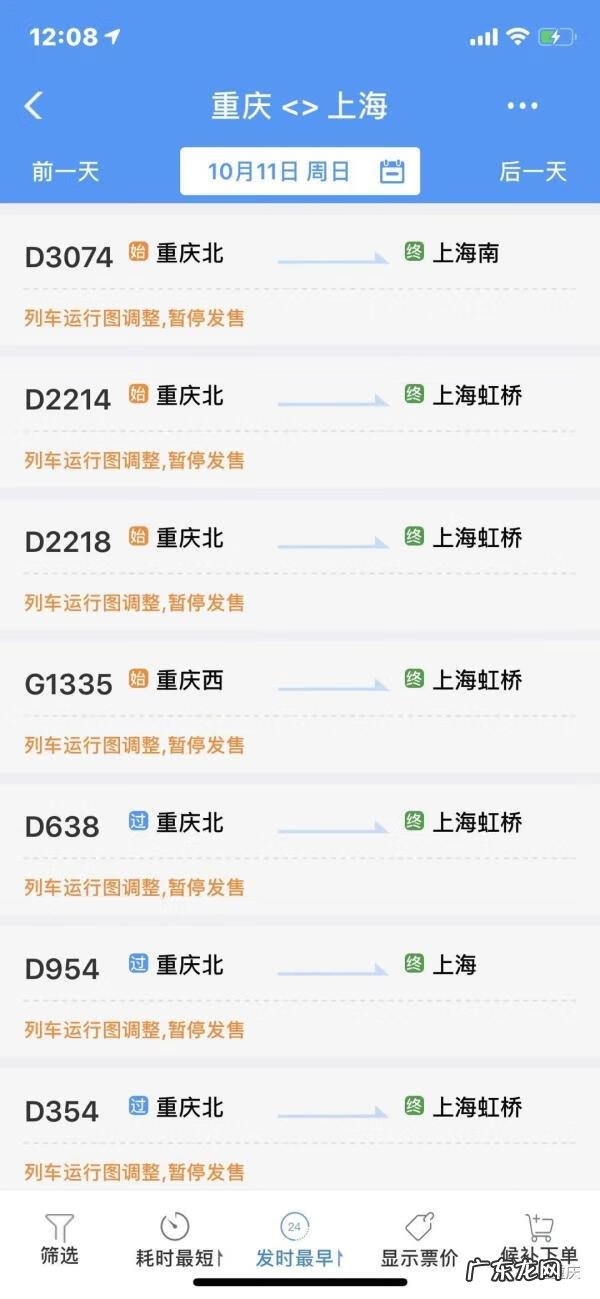600x1299 pixels.
Task: Open the 候补下单 waitlist order cart
Action: [540, 1239]
